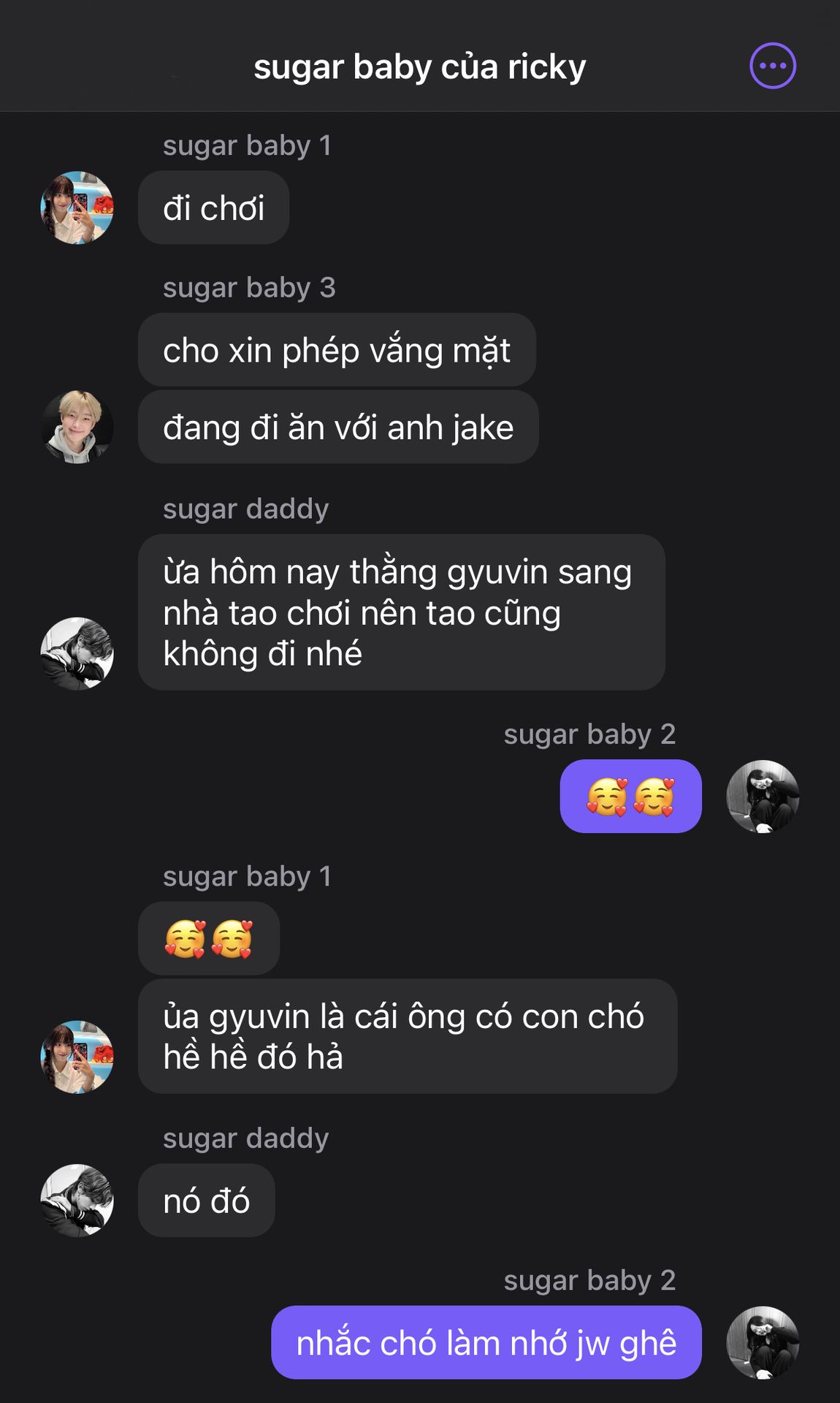Tap the avatar beside the "đi chơi" message
Image resolution: width=840 pixels, height=1403 pixels.
coord(77,208)
